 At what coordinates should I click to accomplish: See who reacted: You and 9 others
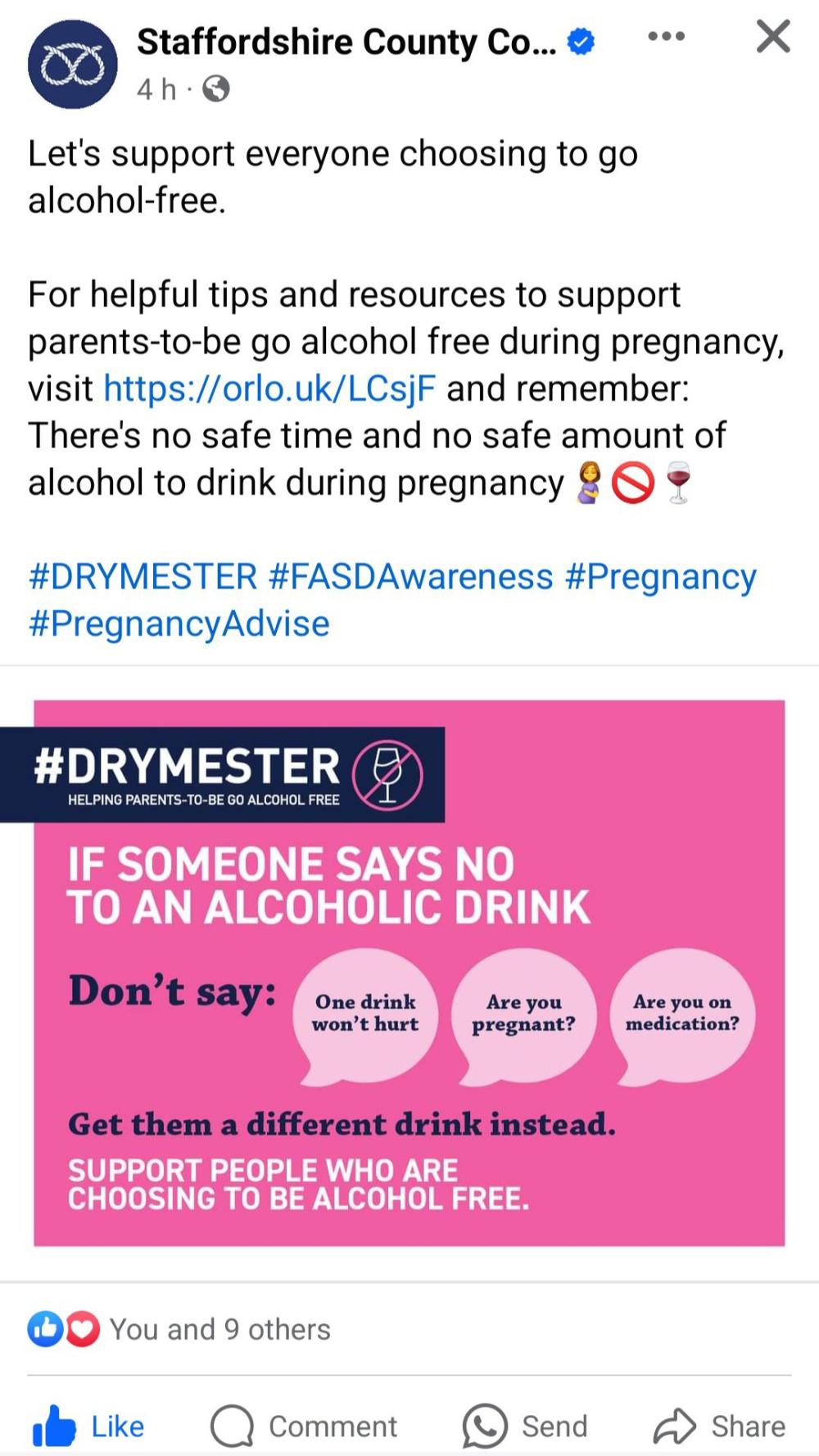click(219, 1329)
